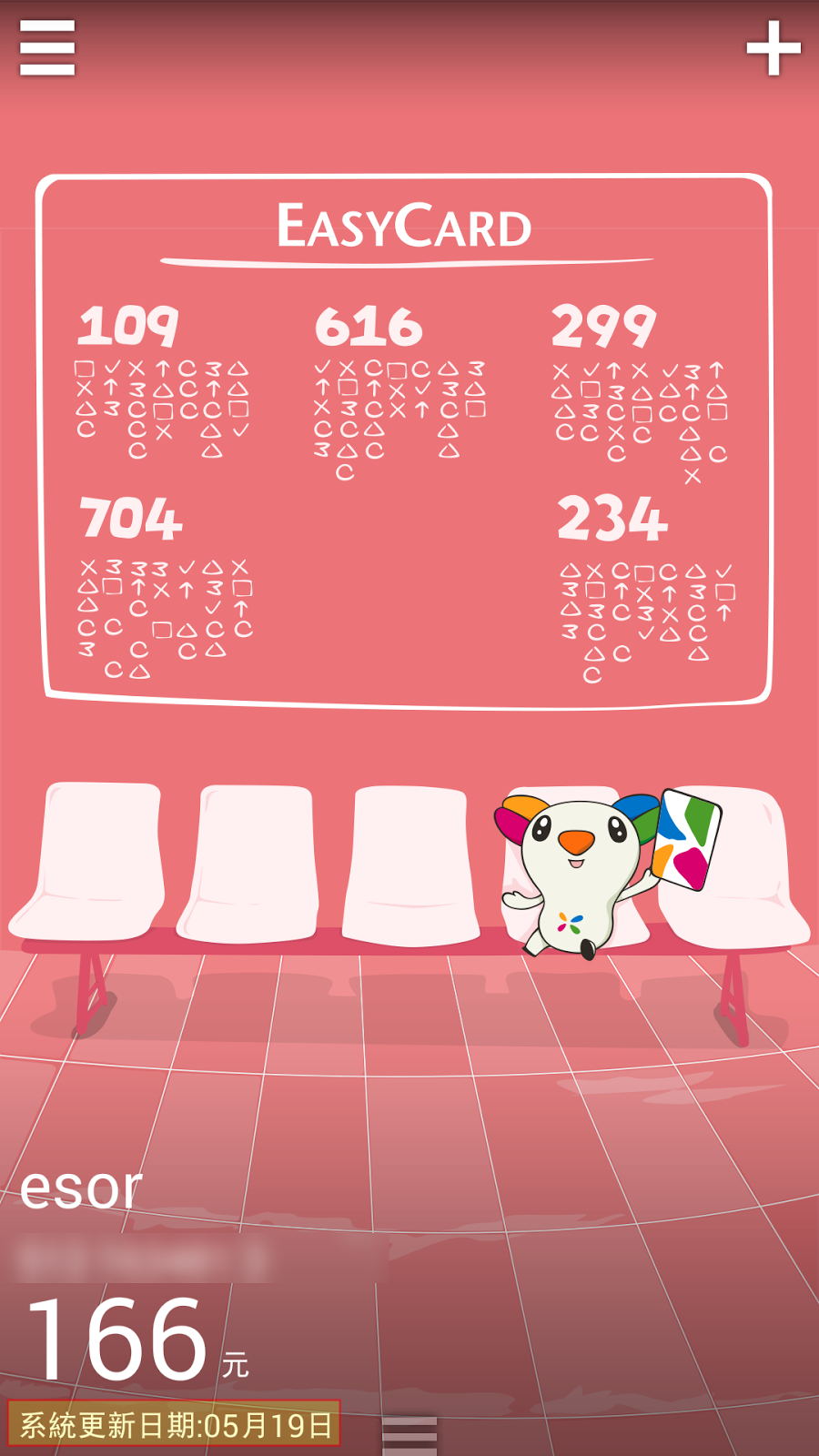The height and width of the screenshot is (1456, 819).
Task: Add a new card with the plus icon
Action: click(773, 48)
